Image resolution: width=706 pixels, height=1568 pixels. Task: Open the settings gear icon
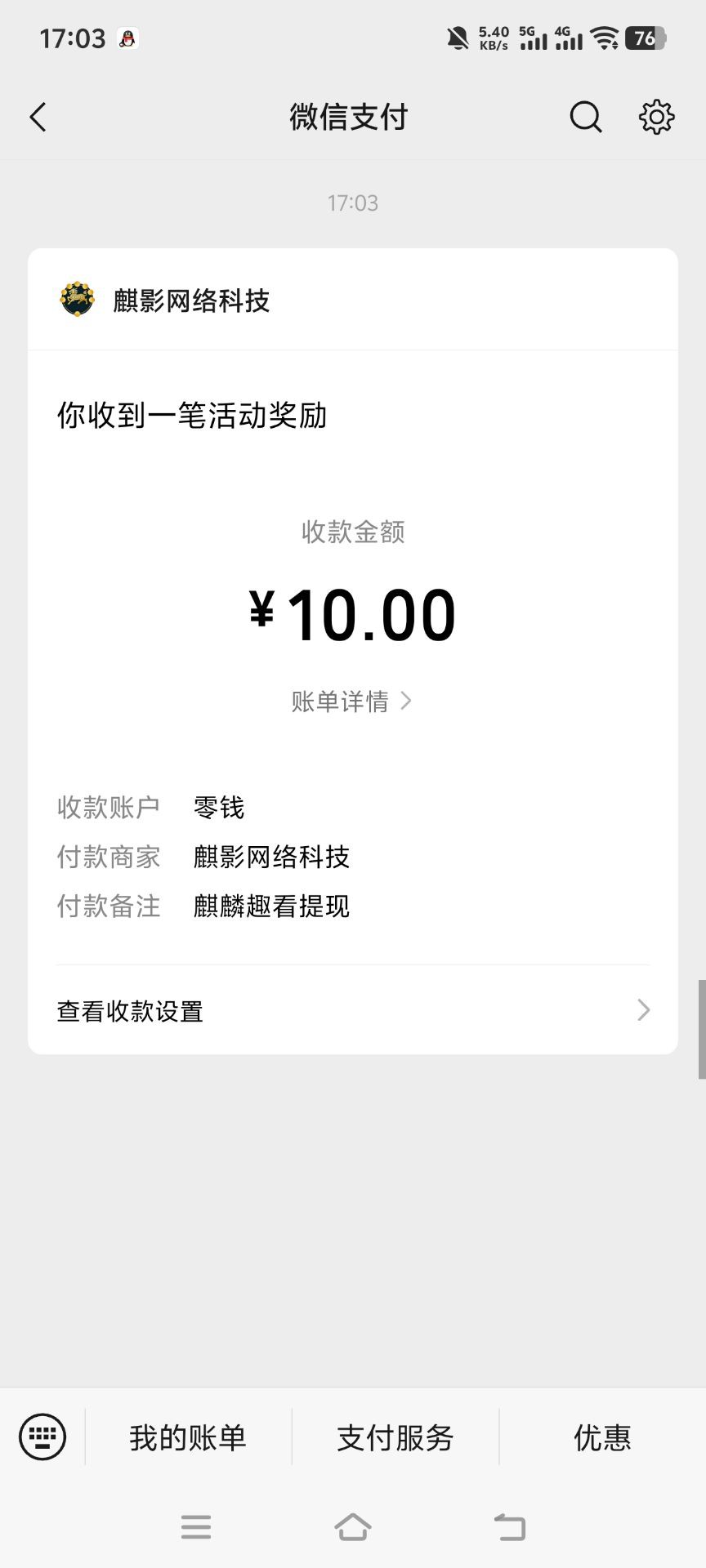pos(656,118)
